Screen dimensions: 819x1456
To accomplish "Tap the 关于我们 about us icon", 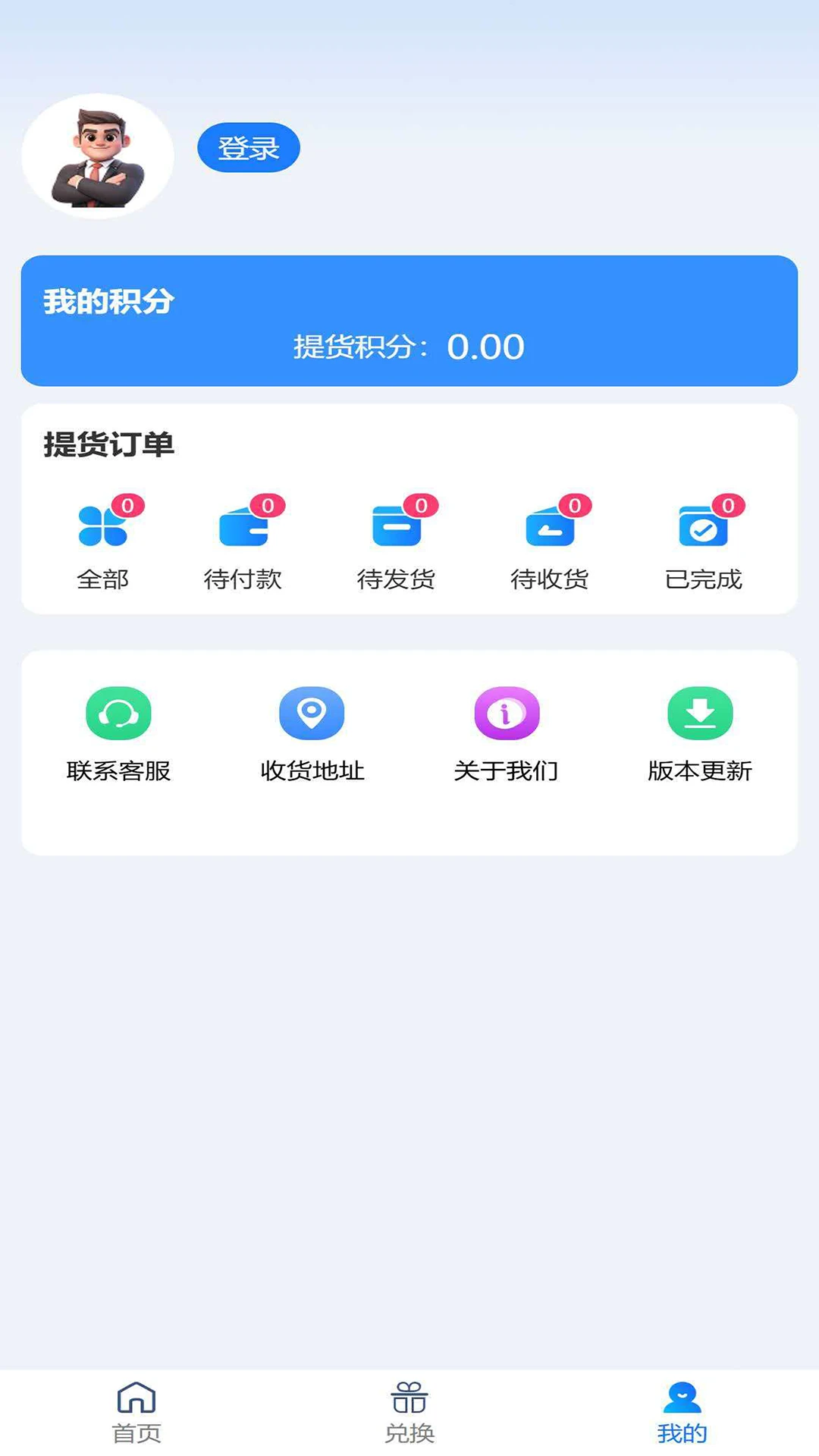I will click(506, 714).
